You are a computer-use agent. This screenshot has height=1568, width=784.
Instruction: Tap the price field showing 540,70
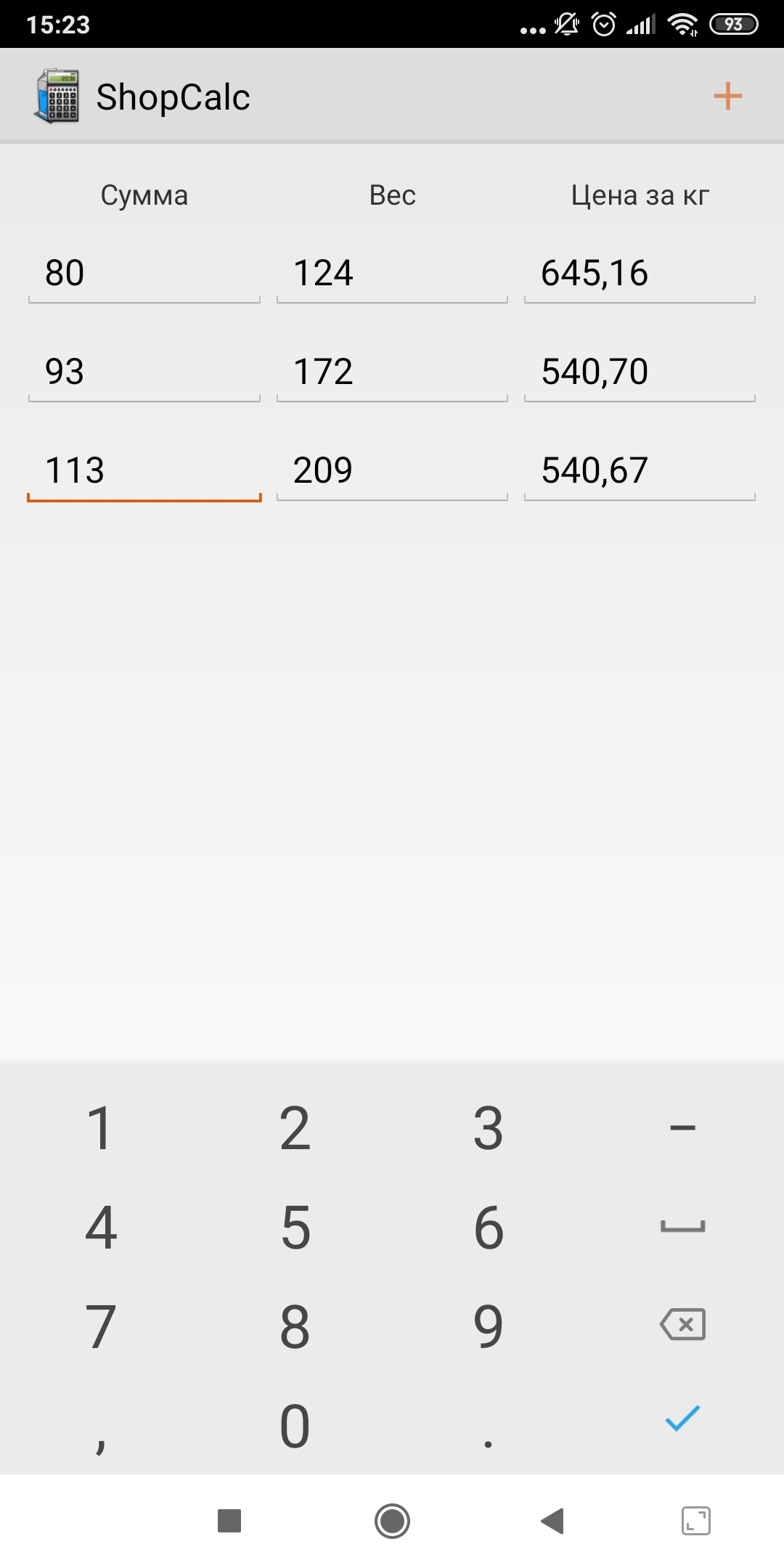tap(640, 373)
